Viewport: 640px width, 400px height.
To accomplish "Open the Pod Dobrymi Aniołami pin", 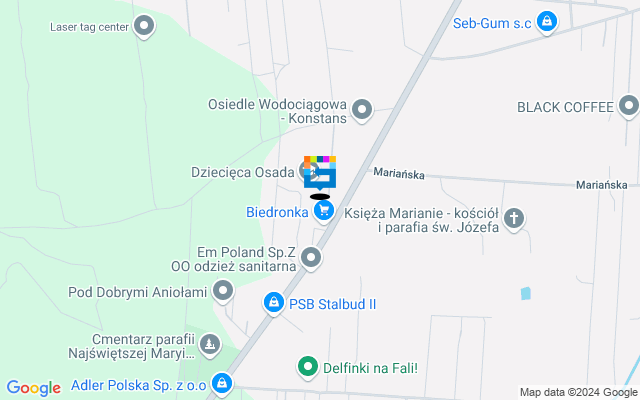I will (223, 292).
